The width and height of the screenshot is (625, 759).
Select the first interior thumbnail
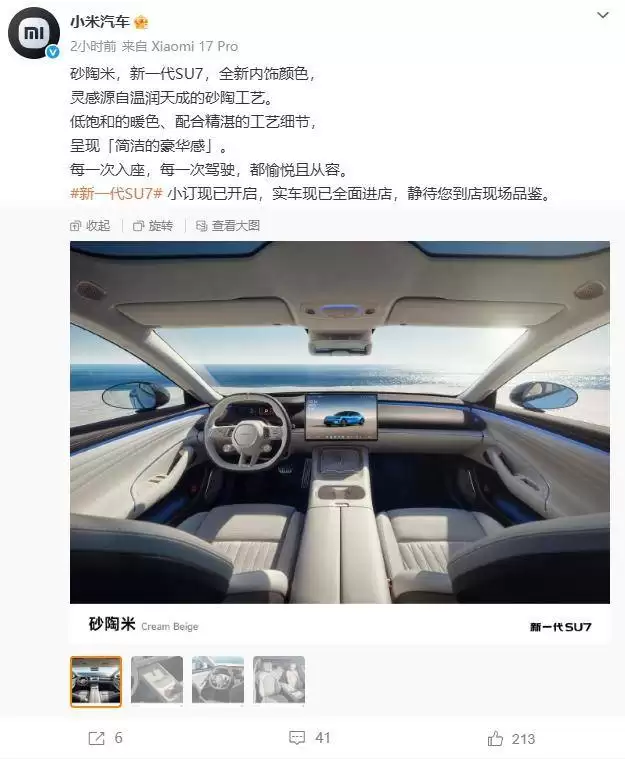96,681
